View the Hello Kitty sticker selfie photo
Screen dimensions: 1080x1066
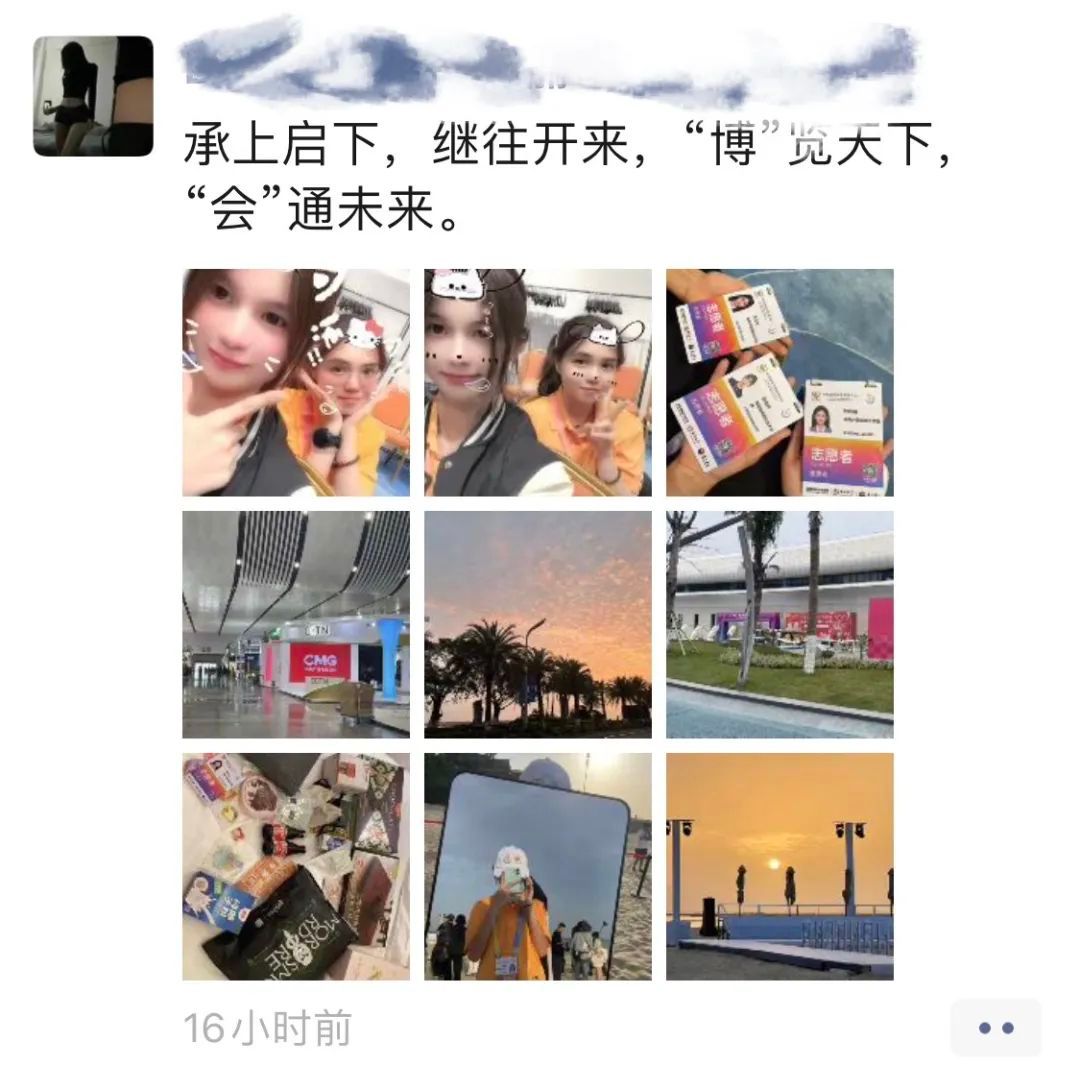pyautogui.click(x=296, y=383)
